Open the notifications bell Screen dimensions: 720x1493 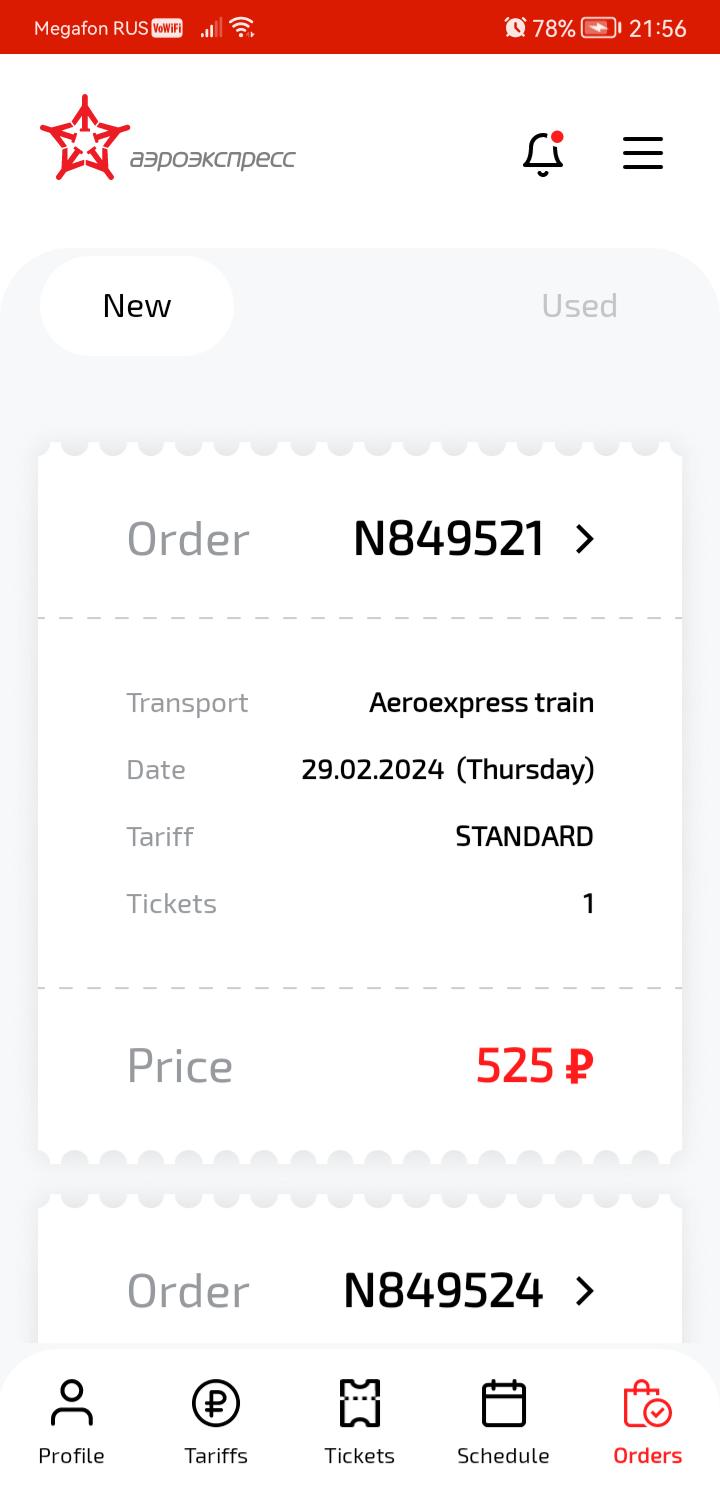pyautogui.click(x=543, y=154)
